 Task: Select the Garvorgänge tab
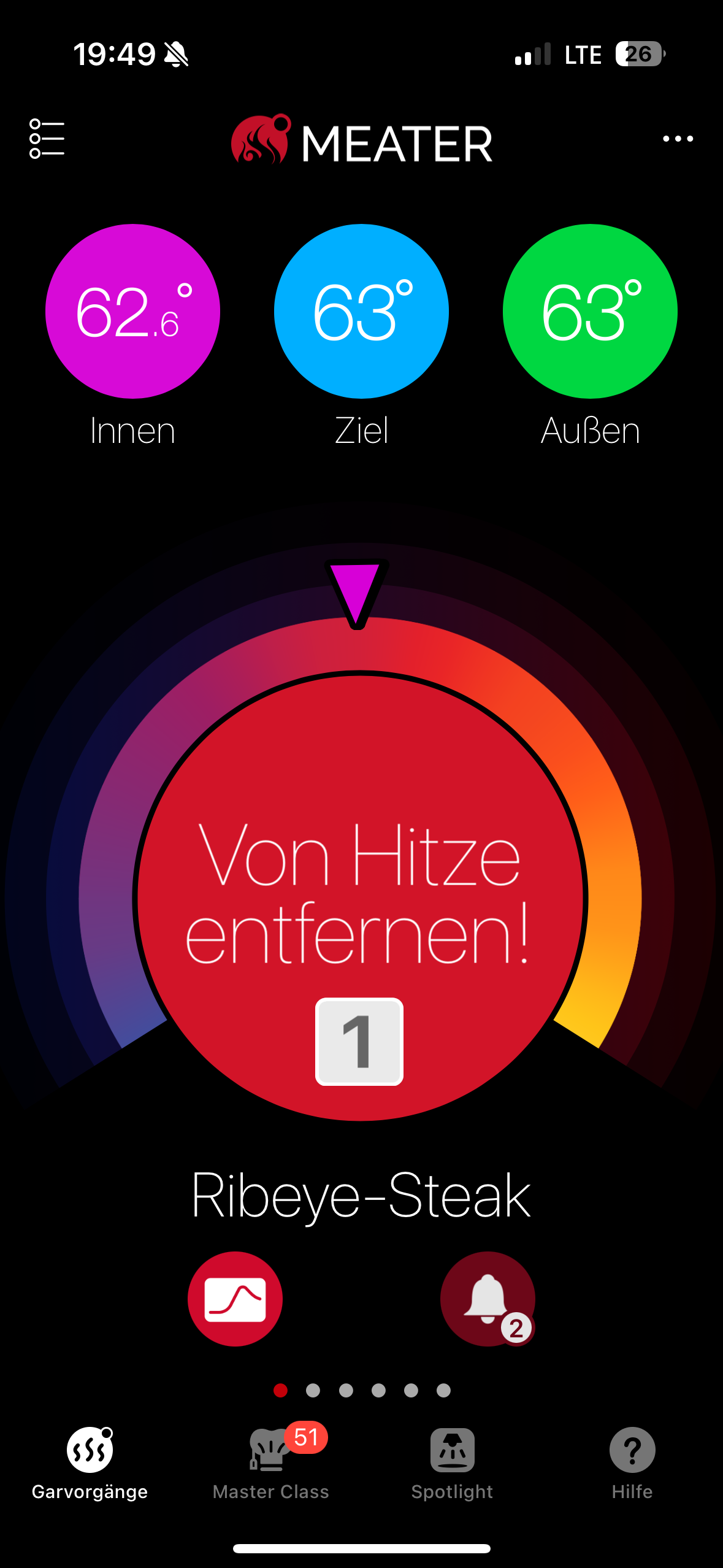point(90,1462)
